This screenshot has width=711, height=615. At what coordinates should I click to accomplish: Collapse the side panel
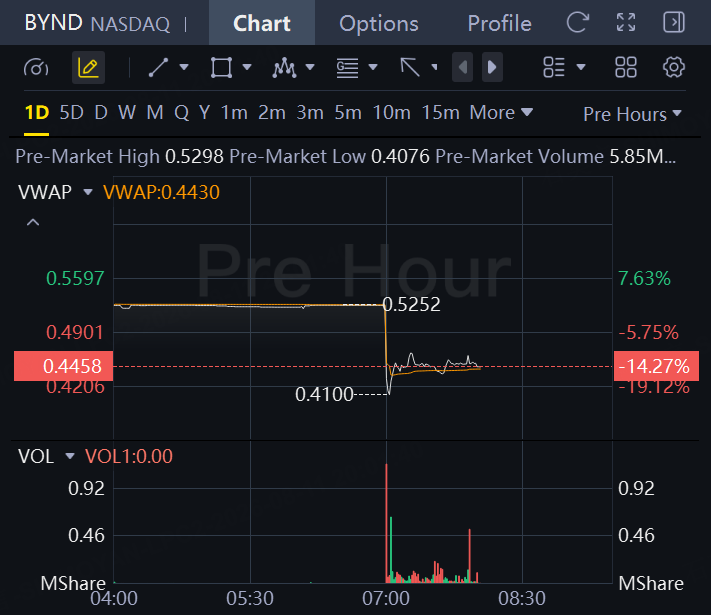[674, 22]
